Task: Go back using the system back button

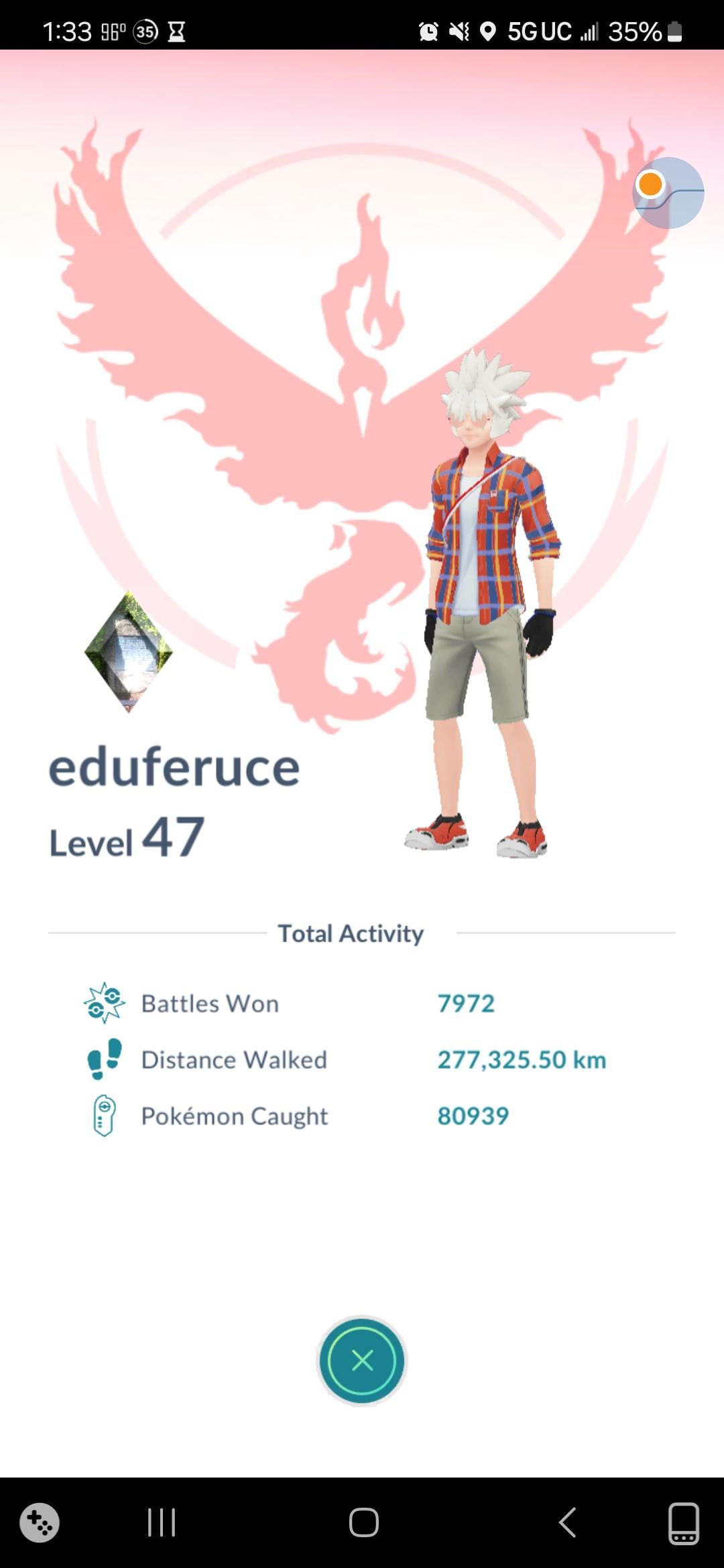Action: tap(568, 1522)
